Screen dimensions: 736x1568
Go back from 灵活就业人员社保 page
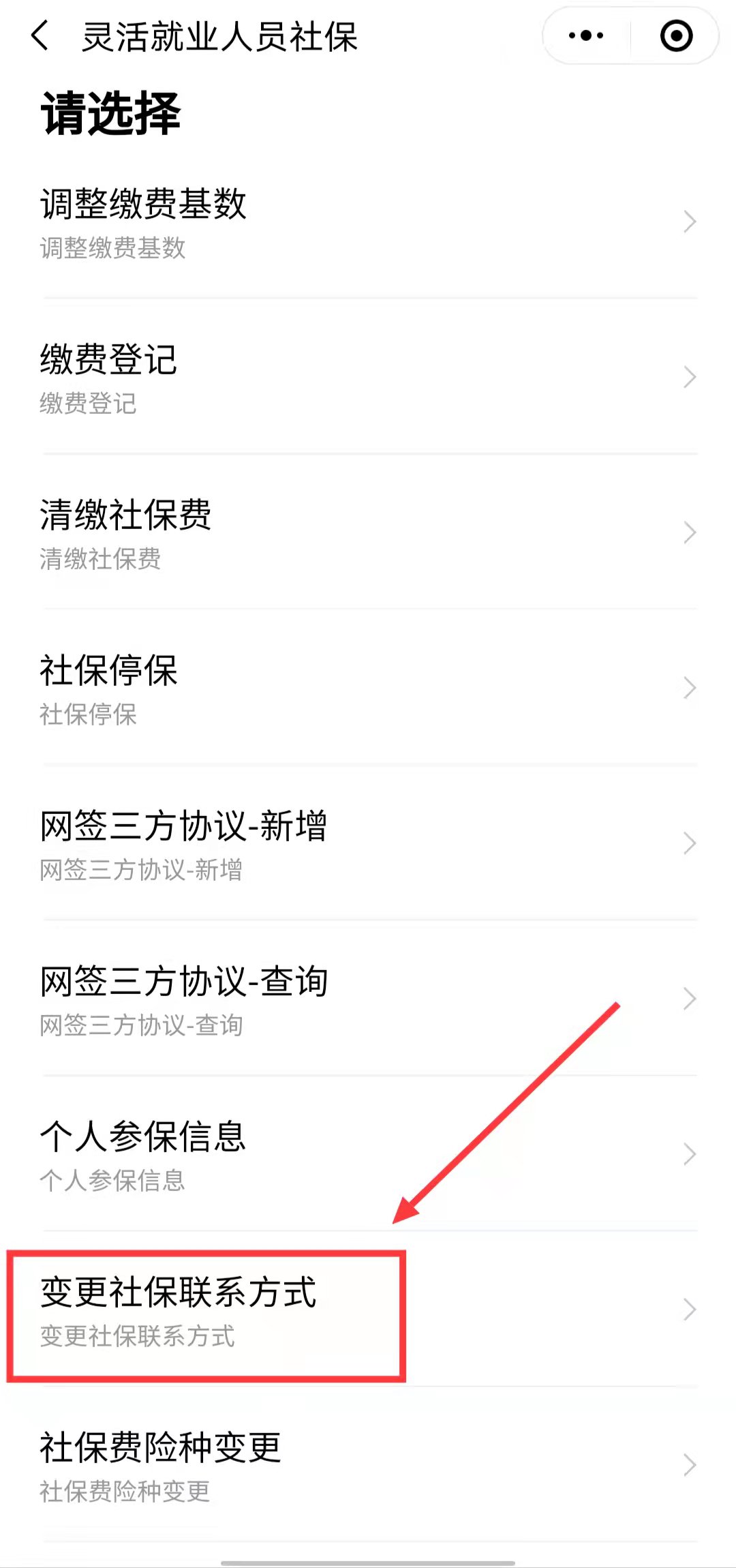[41, 35]
